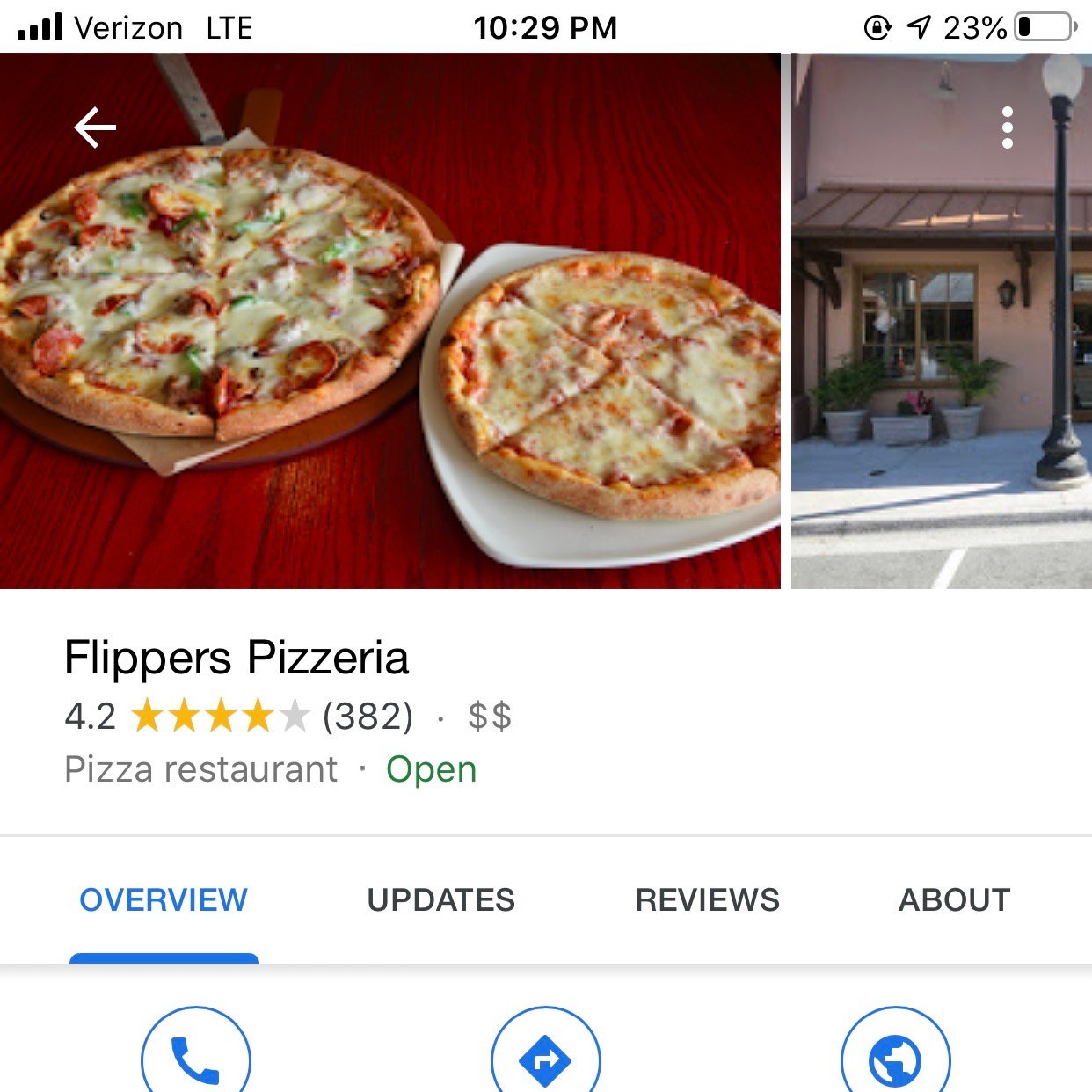Open the About tab
1092x1092 pixels.
954,900
